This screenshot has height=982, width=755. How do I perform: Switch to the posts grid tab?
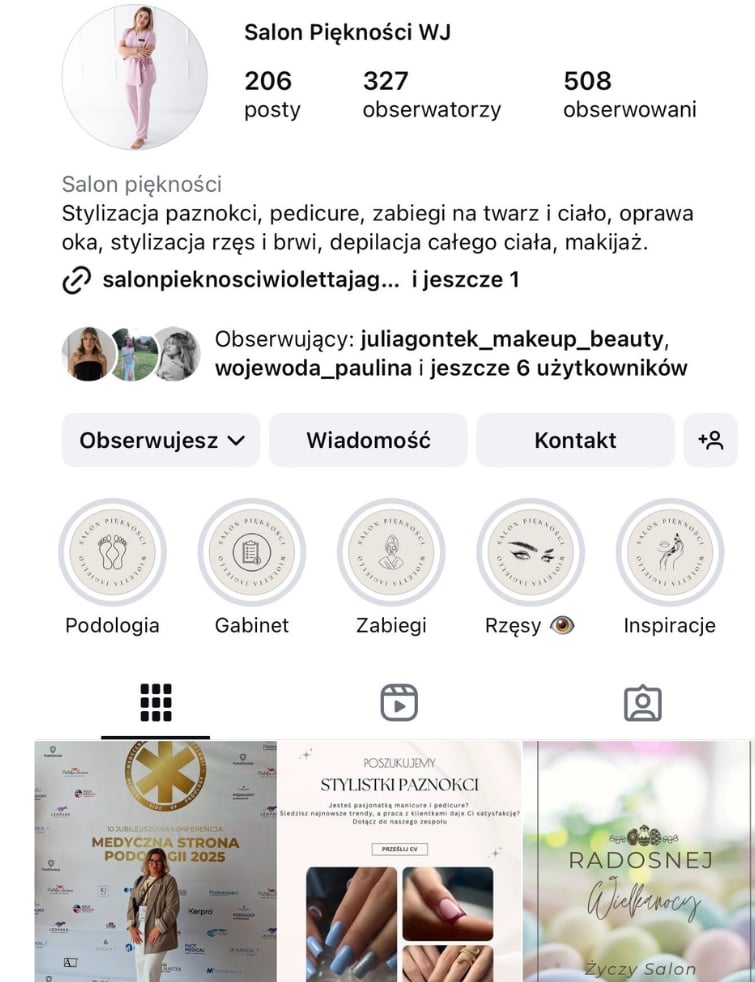point(156,703)
